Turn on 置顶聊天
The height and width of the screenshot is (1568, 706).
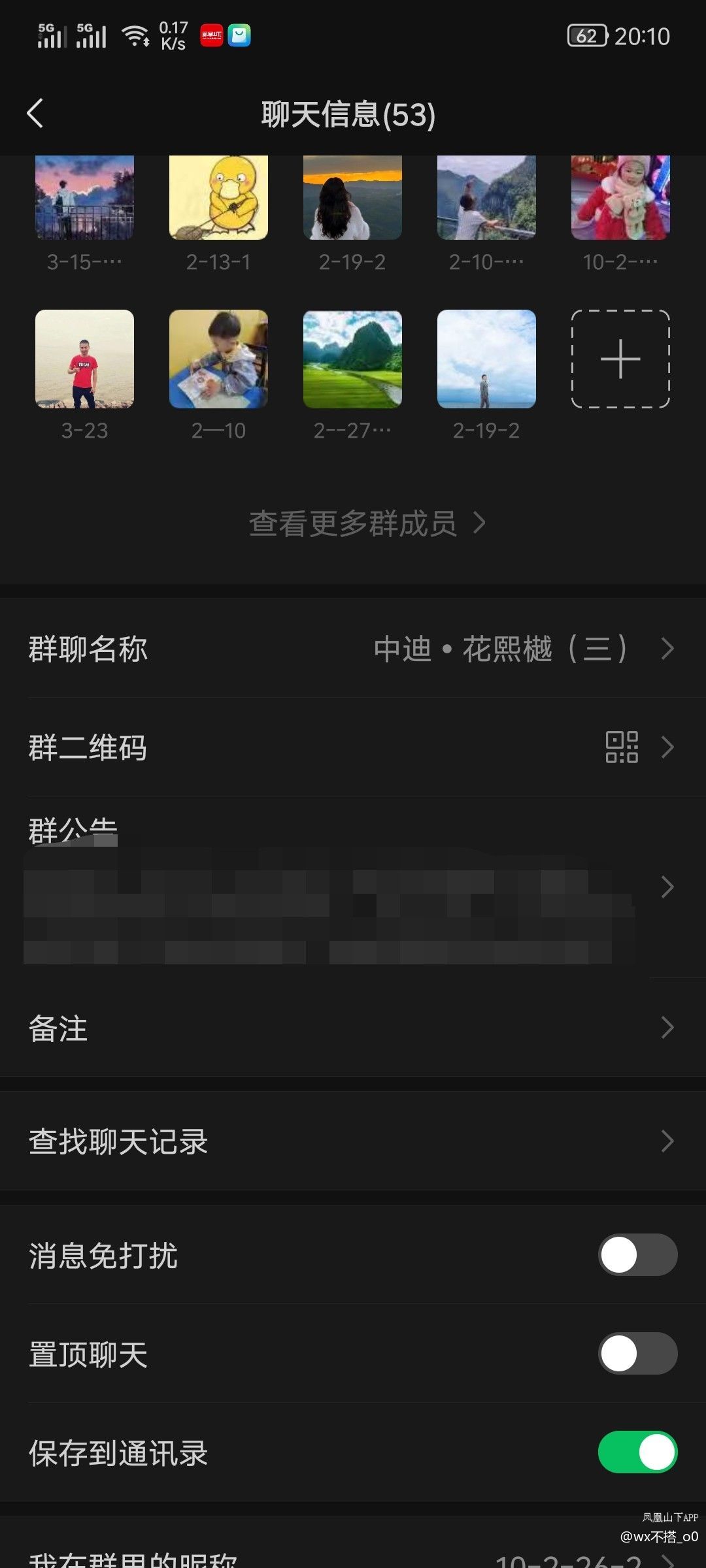coord(637,1353)
